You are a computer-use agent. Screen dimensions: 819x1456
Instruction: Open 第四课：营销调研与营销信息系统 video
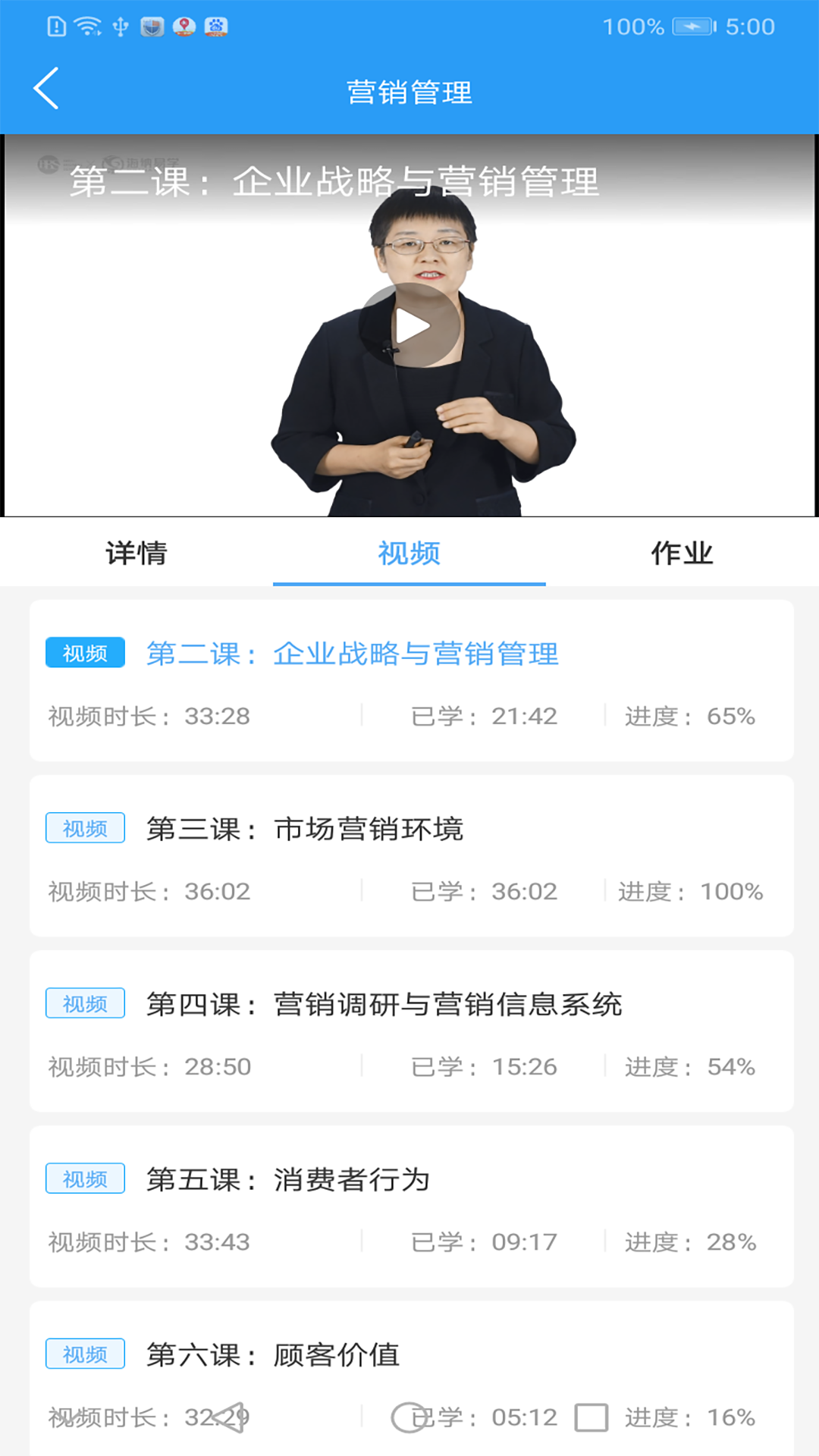click(412, 1031)
